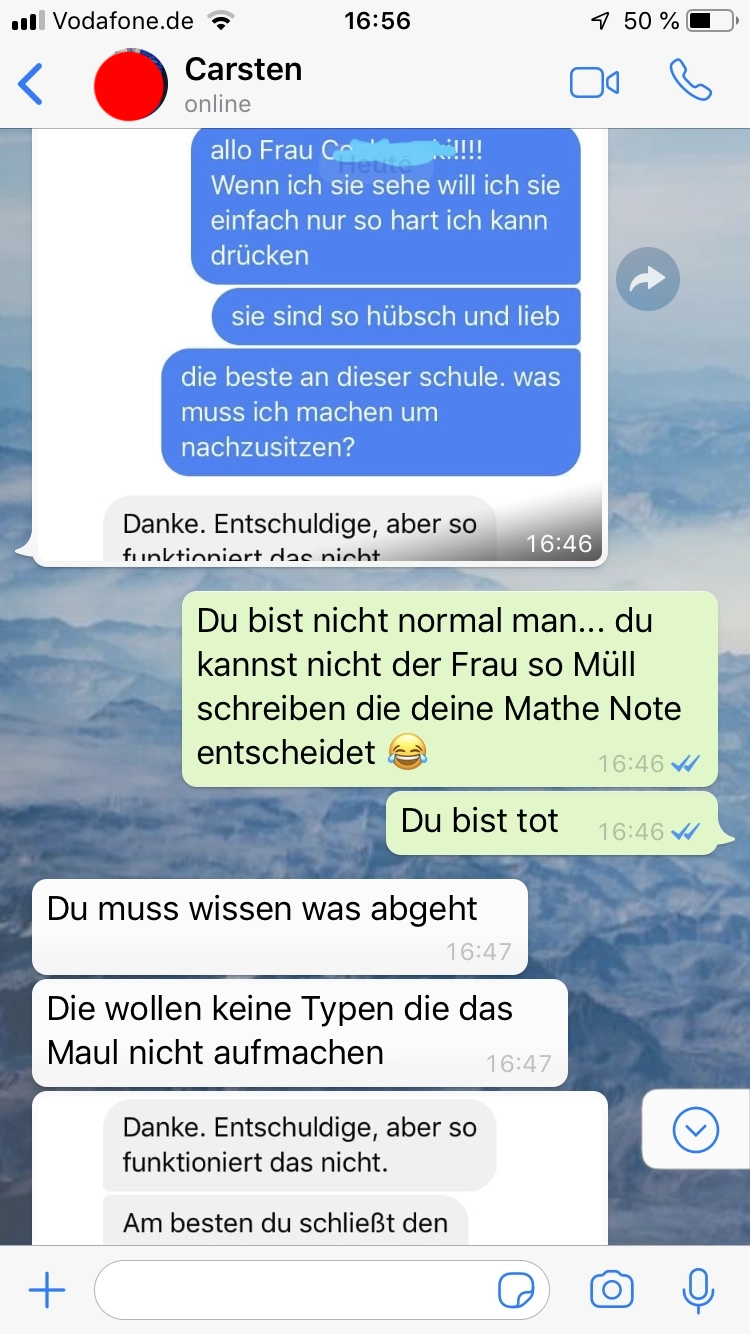Open the camera to take a photo
Screen dimensions: 750x1334
click(x=611, y=1291)
